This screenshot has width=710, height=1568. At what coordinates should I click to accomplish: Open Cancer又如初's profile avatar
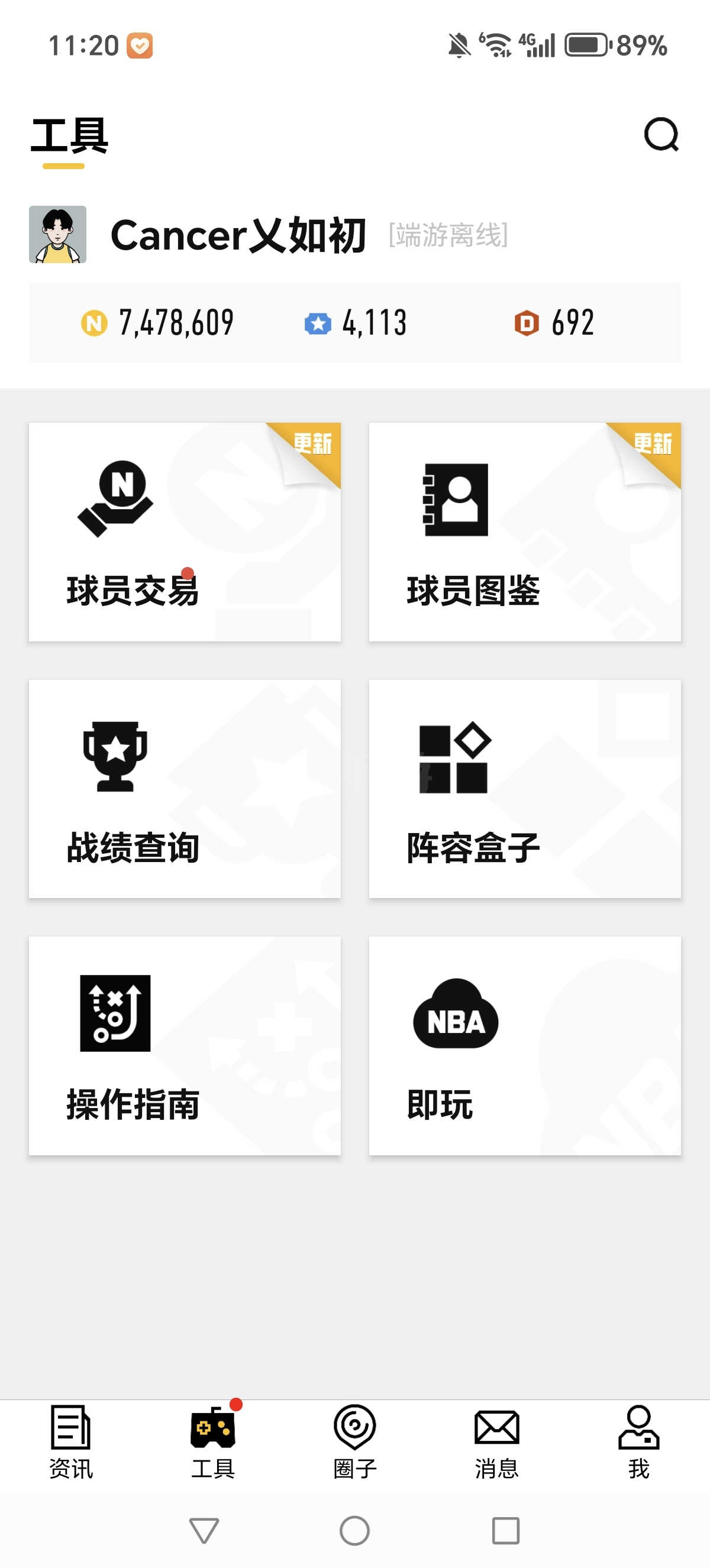[58, 234]
